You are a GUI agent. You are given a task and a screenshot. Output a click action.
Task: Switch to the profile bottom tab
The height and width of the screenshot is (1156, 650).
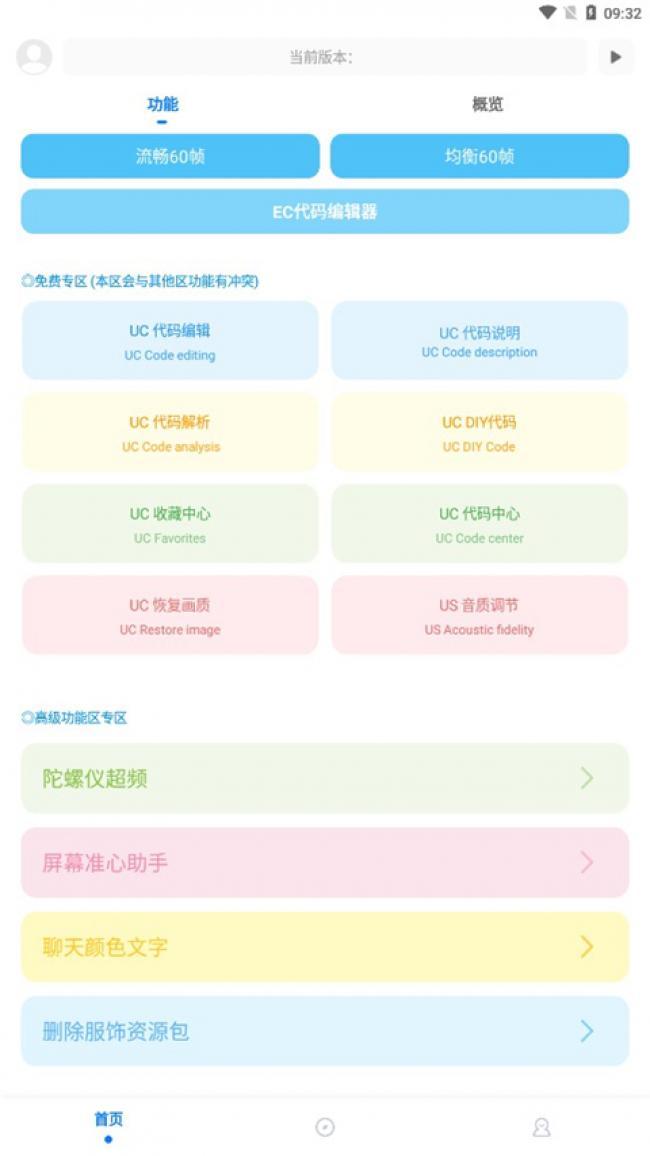(x=541, y=1127)
